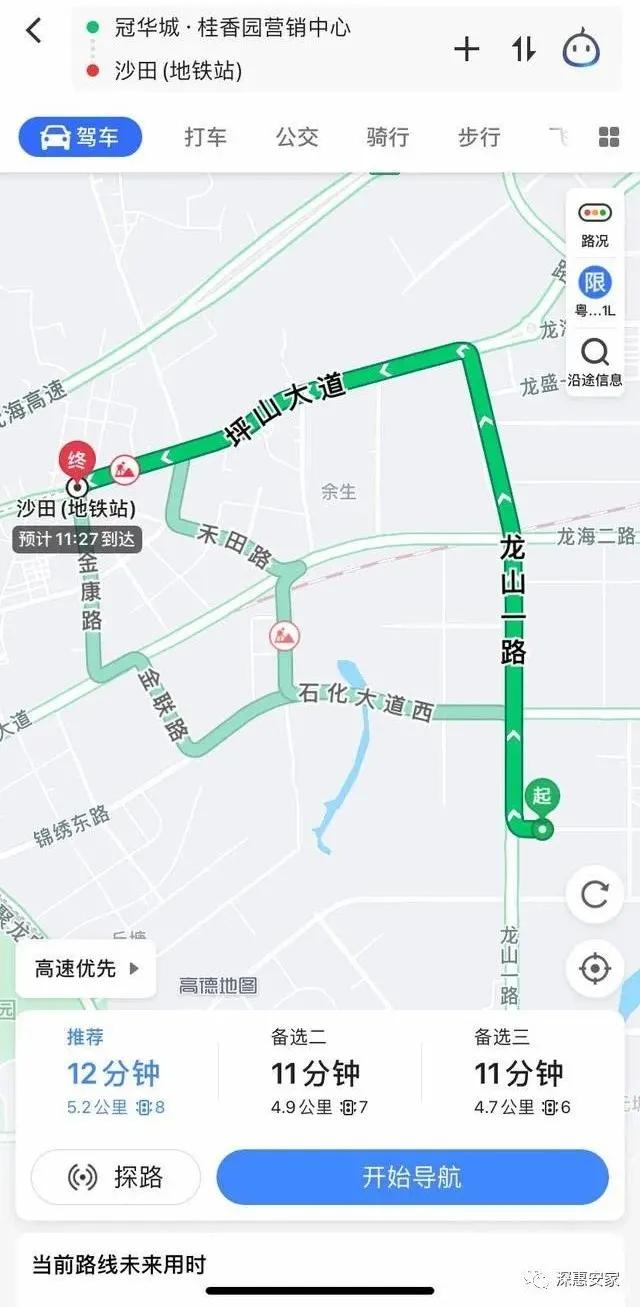Expand the 高速优先 route preference
This screenshot has width=640, height=1307.
click(87, 968)
